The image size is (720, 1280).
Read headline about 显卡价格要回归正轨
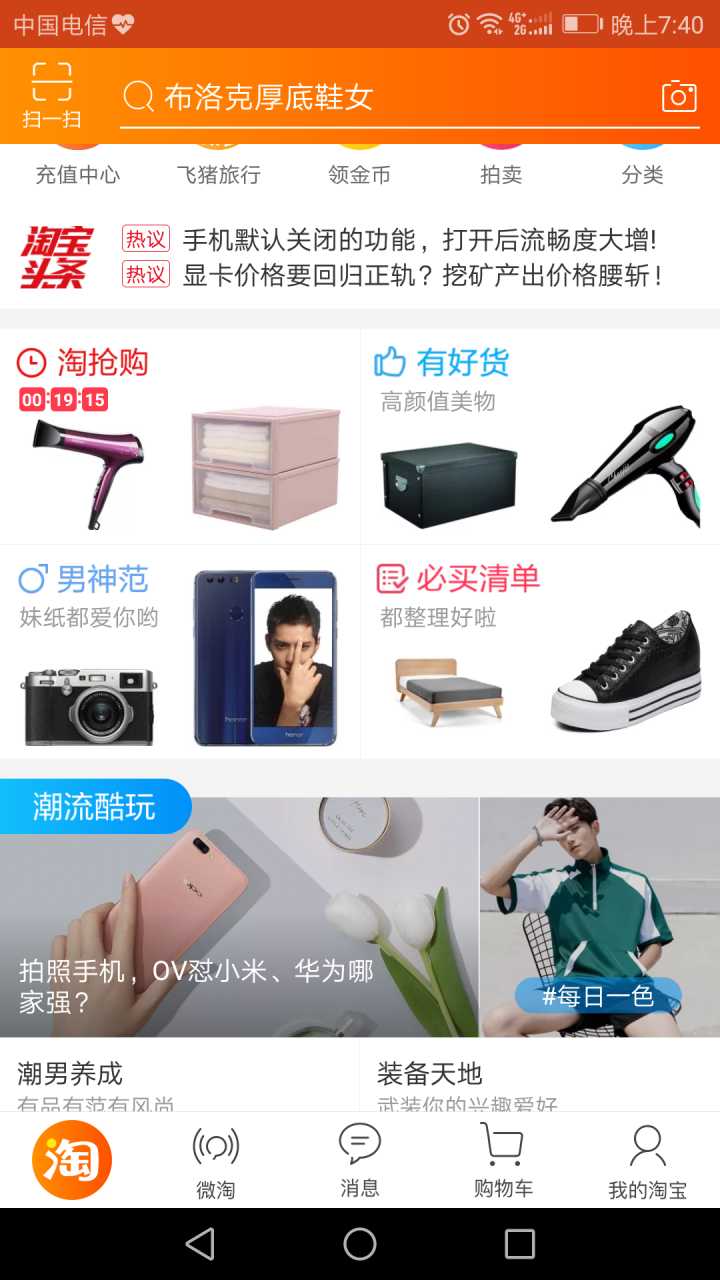pos(420,275)
